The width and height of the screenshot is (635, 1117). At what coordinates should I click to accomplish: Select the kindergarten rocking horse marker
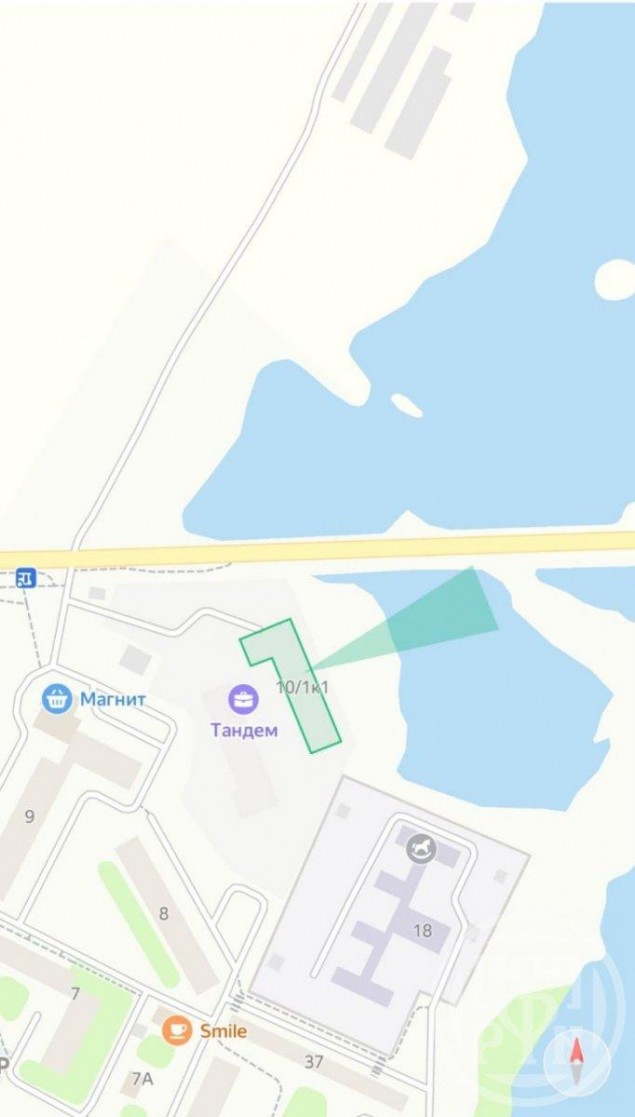(420, 849)
